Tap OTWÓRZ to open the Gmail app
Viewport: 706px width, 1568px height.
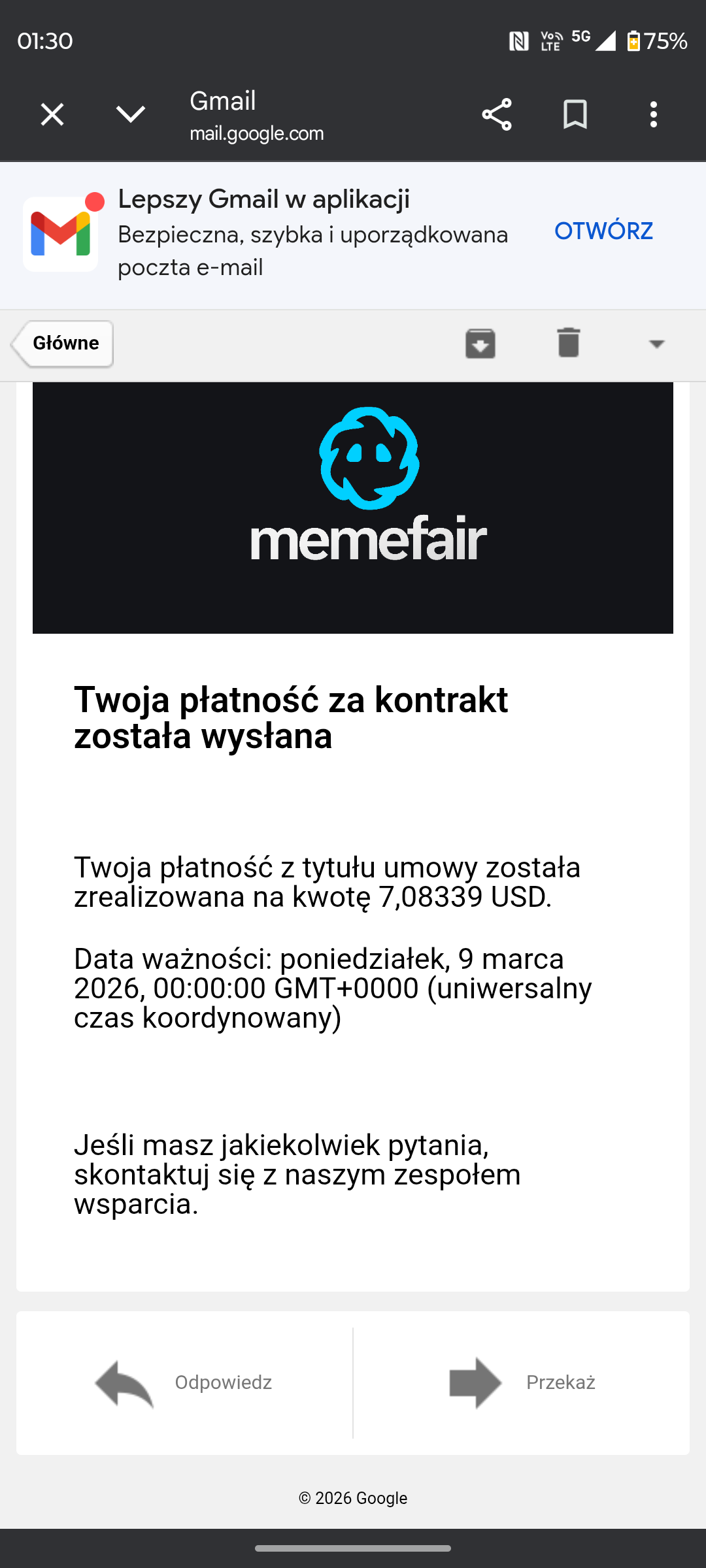tap(603, 231)
